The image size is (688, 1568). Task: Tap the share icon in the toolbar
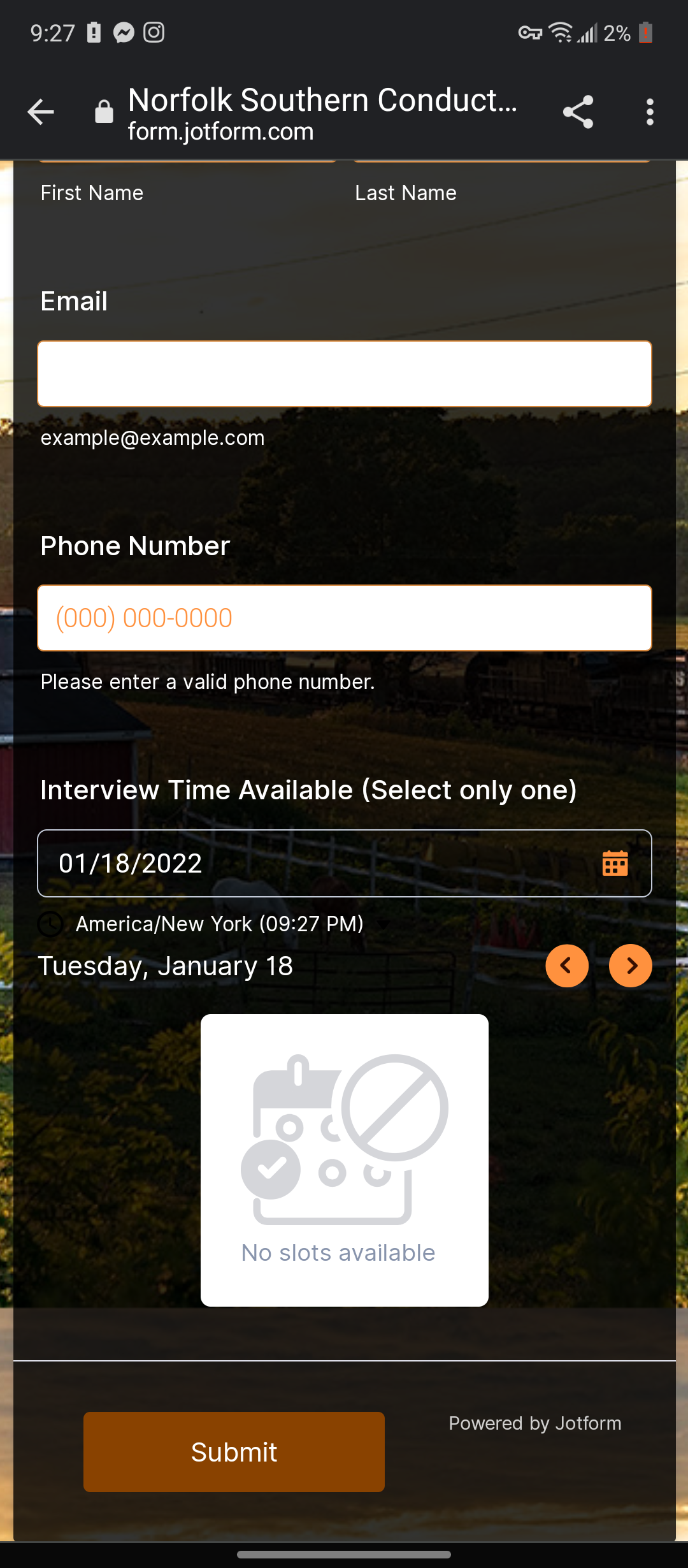point(578,111)
